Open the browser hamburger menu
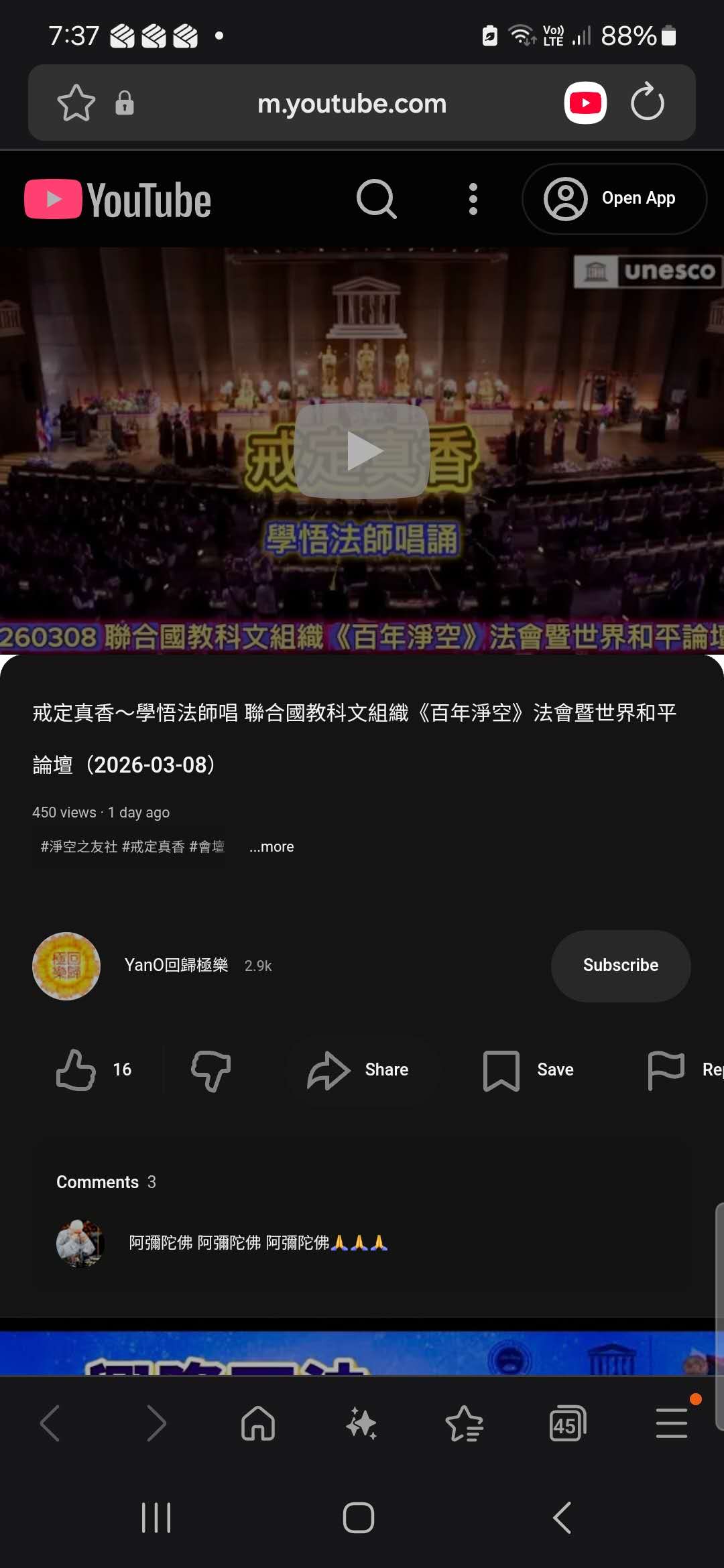 coord(671,1424)
